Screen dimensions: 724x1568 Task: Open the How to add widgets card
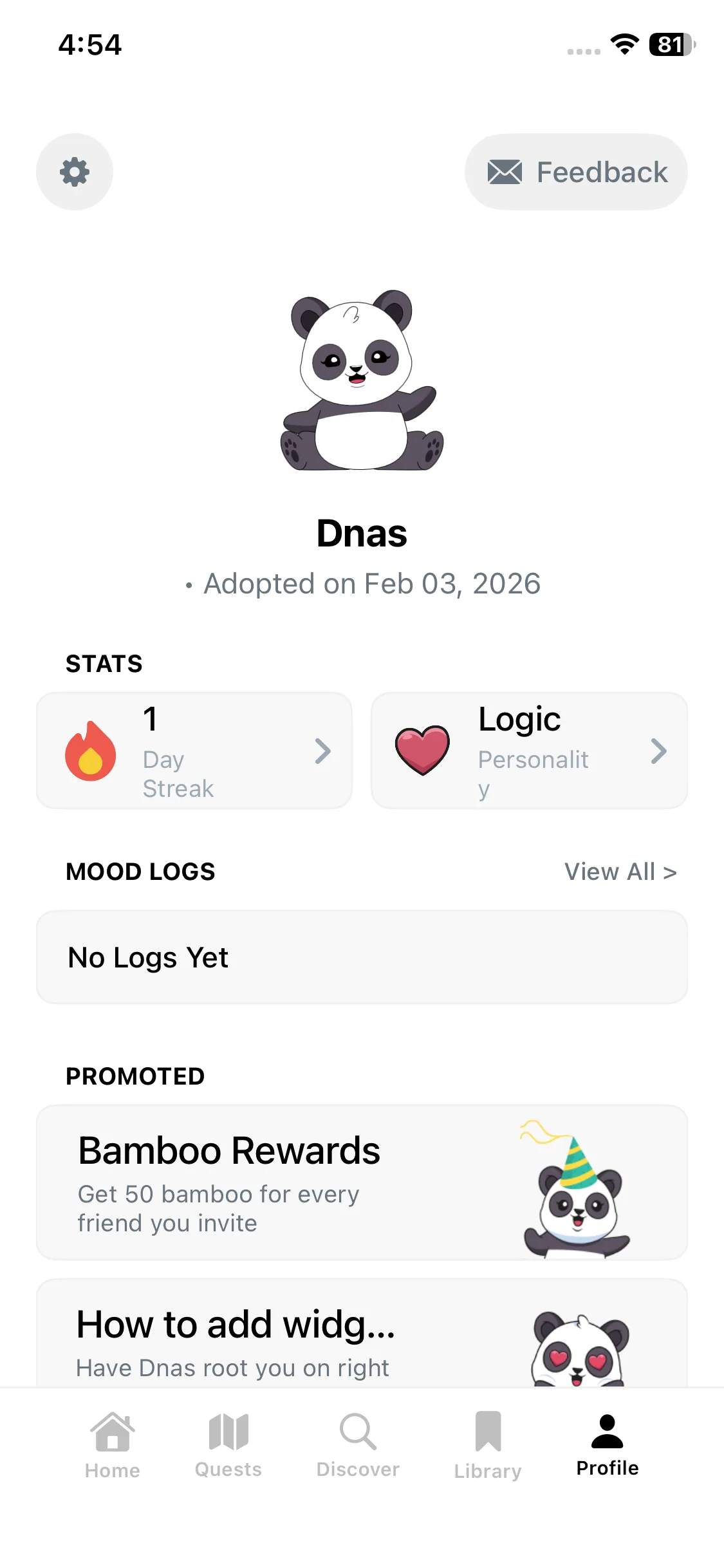(362, 1336)
